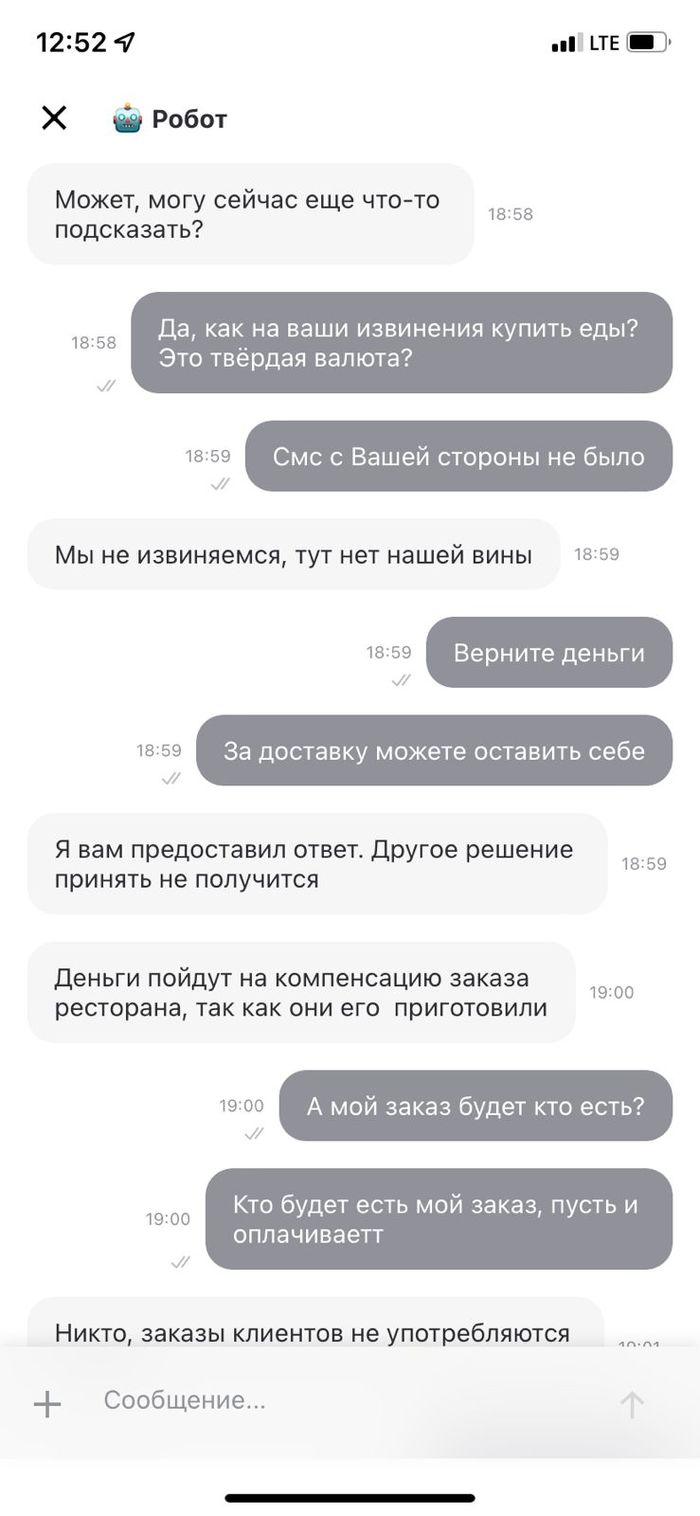Send the message with arrow button

(x=632, y=1404)
